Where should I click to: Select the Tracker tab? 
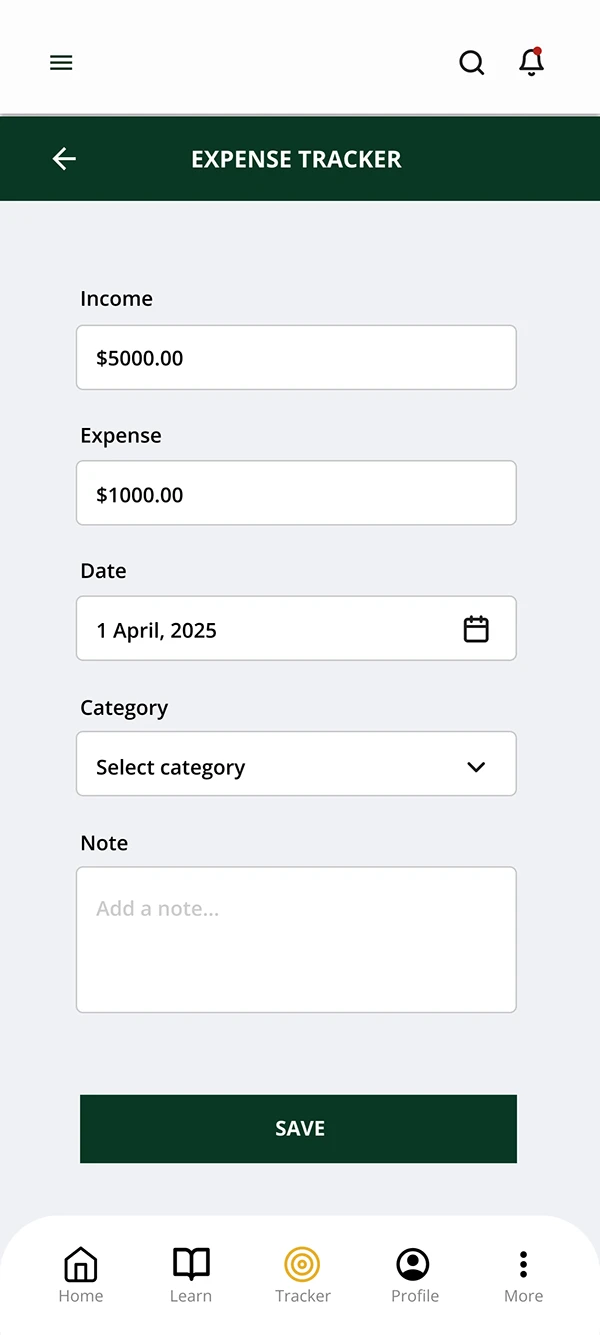pyautogui.click(x=302, y=1276)
